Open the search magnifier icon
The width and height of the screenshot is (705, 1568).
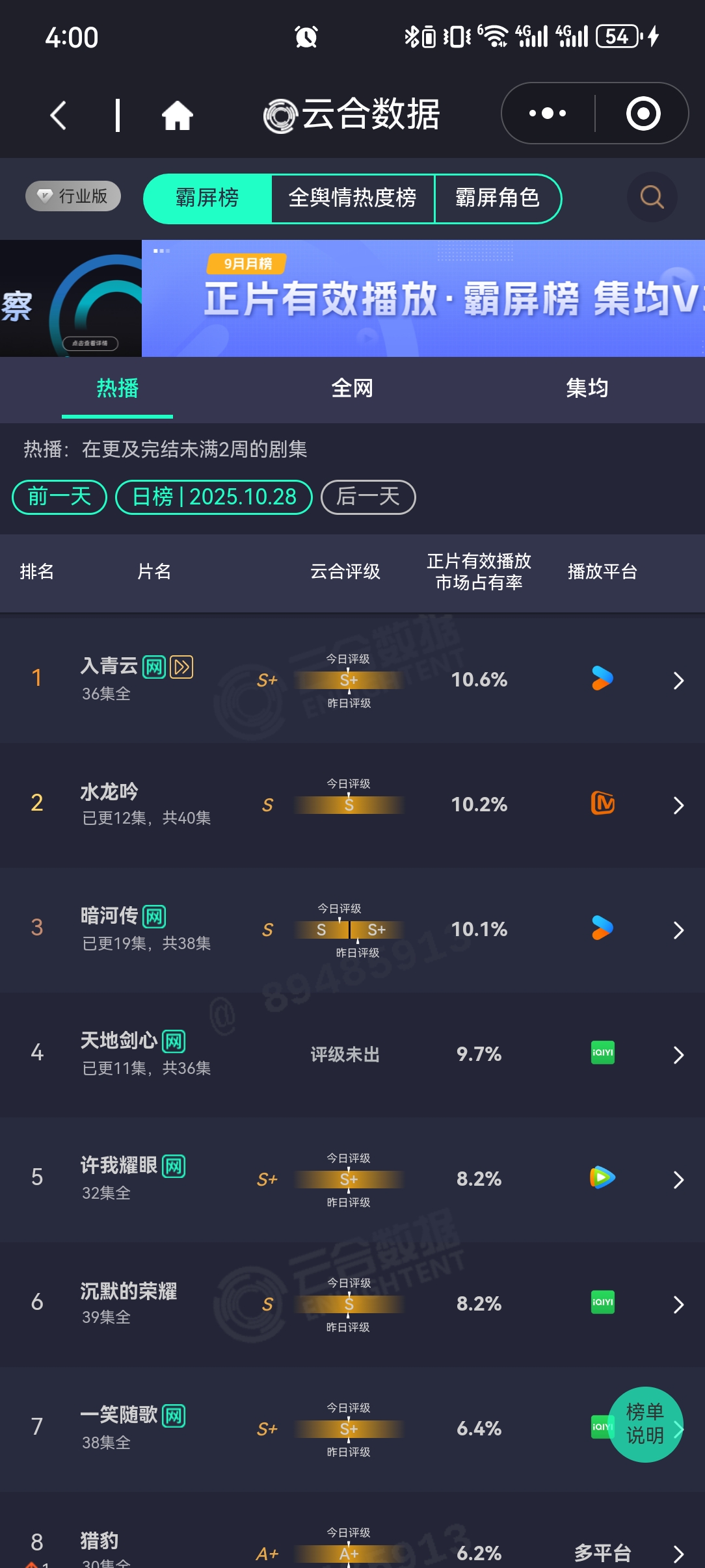pos(652,196)
